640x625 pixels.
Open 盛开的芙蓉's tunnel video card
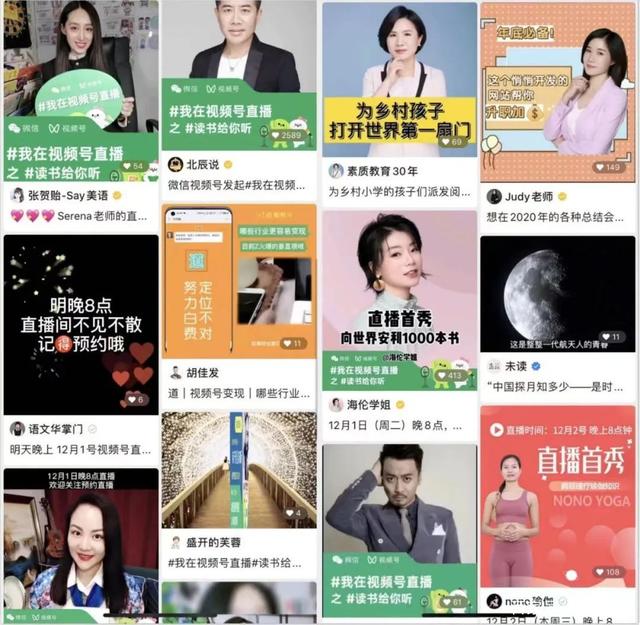pos(238,470)
